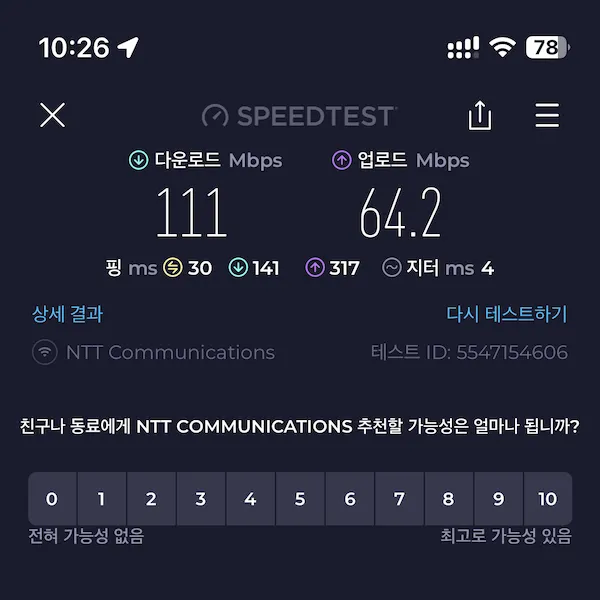Choose score 6 on the rating scale
The height and width of the screenshot is (600, 600).
[x=350, y=499]
